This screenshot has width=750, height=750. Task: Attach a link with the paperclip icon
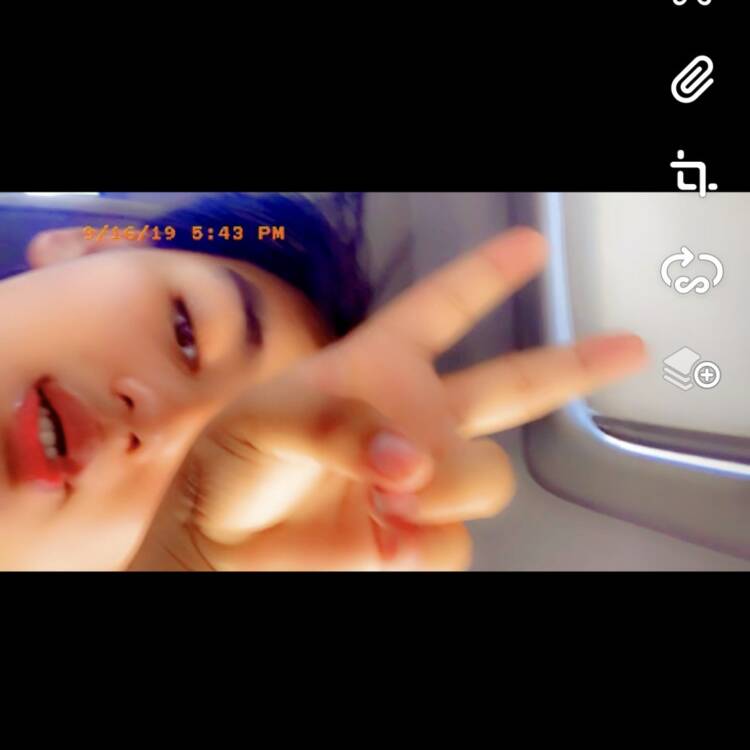click(x=692, y=78)
